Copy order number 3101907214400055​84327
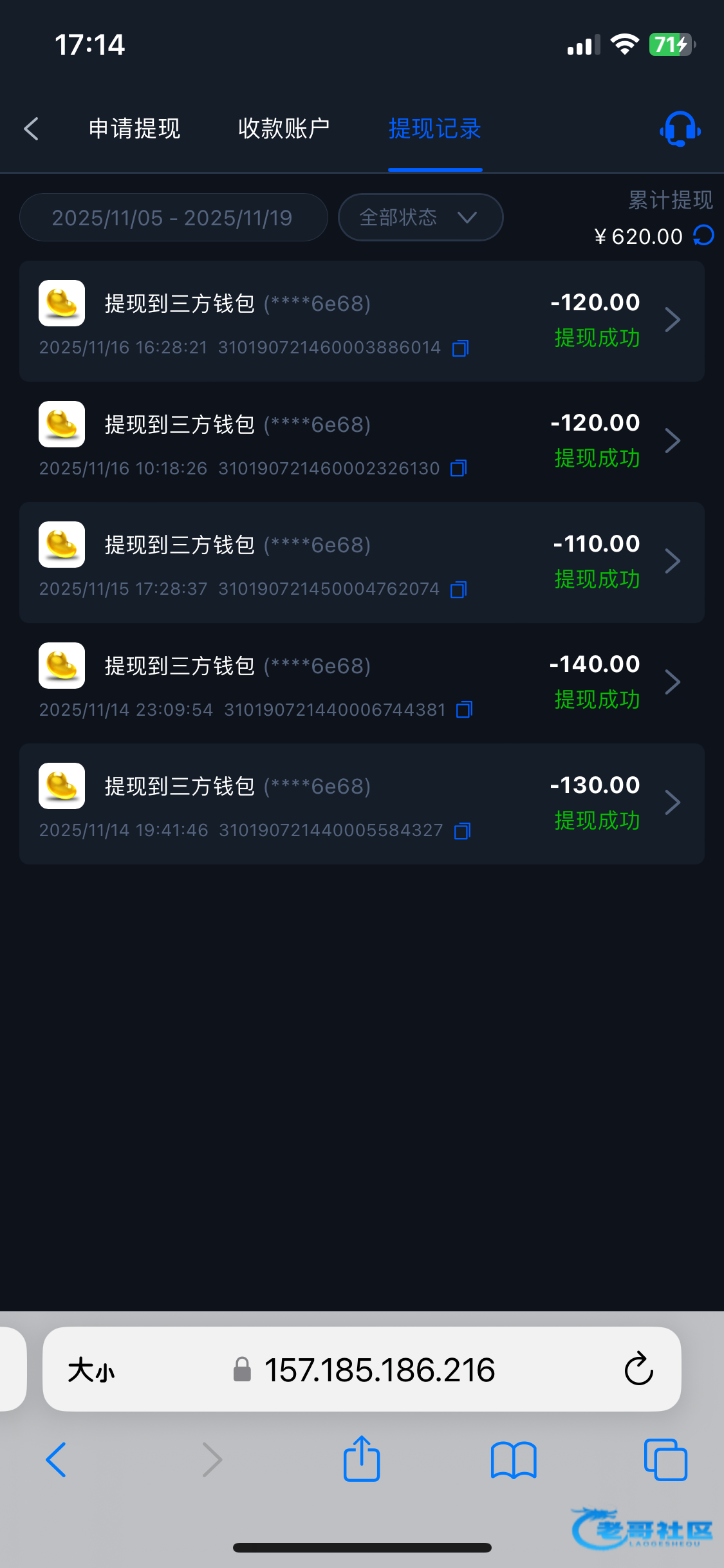The image size is (724, 1568). (x=462, y=831)
